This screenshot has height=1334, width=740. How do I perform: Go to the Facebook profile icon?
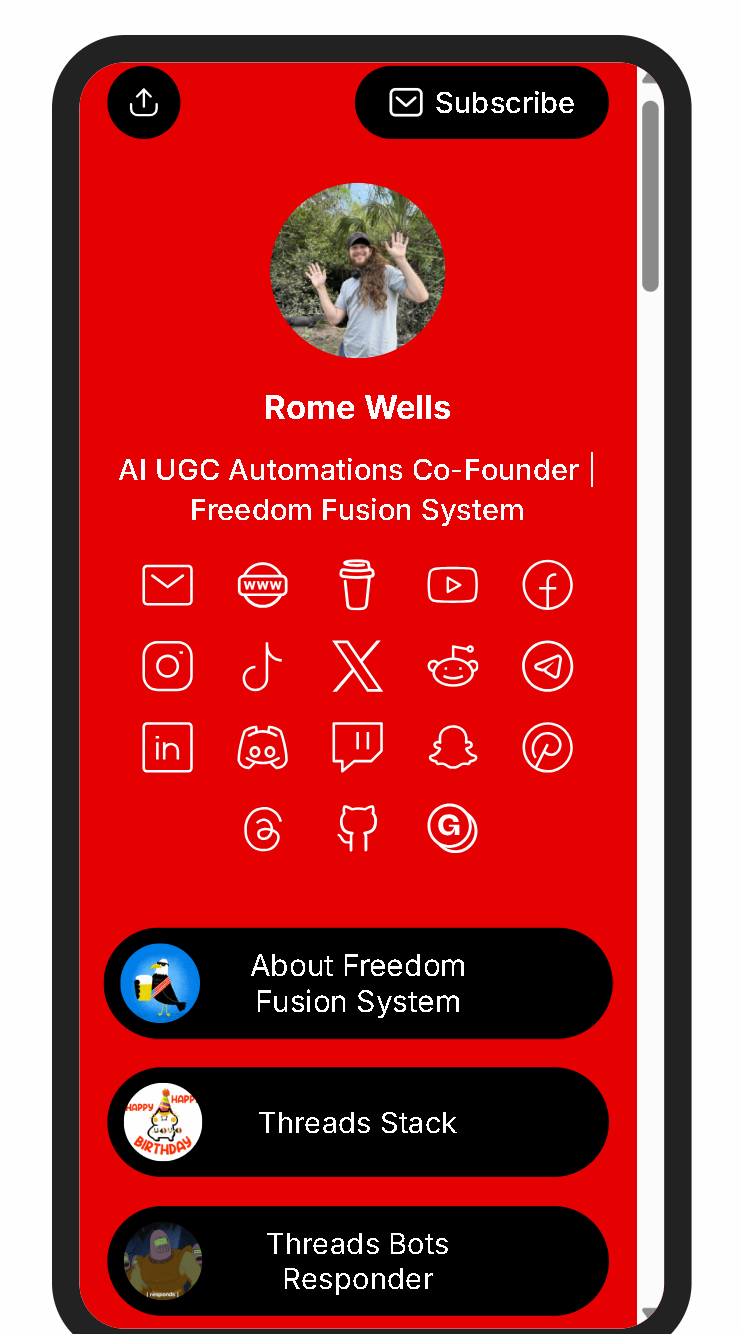click(x=547, y=585)
